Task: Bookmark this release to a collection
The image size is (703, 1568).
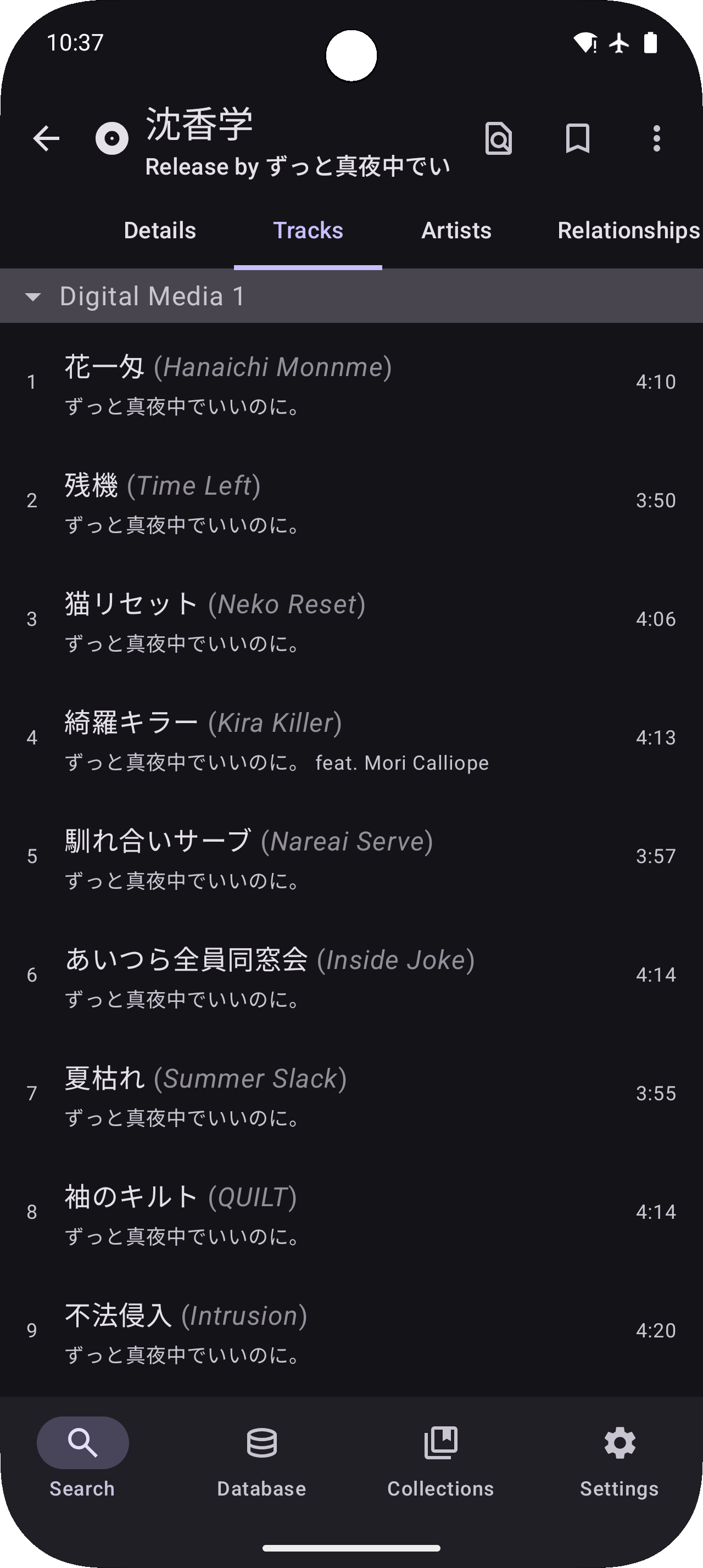Action: coord(577,138)
